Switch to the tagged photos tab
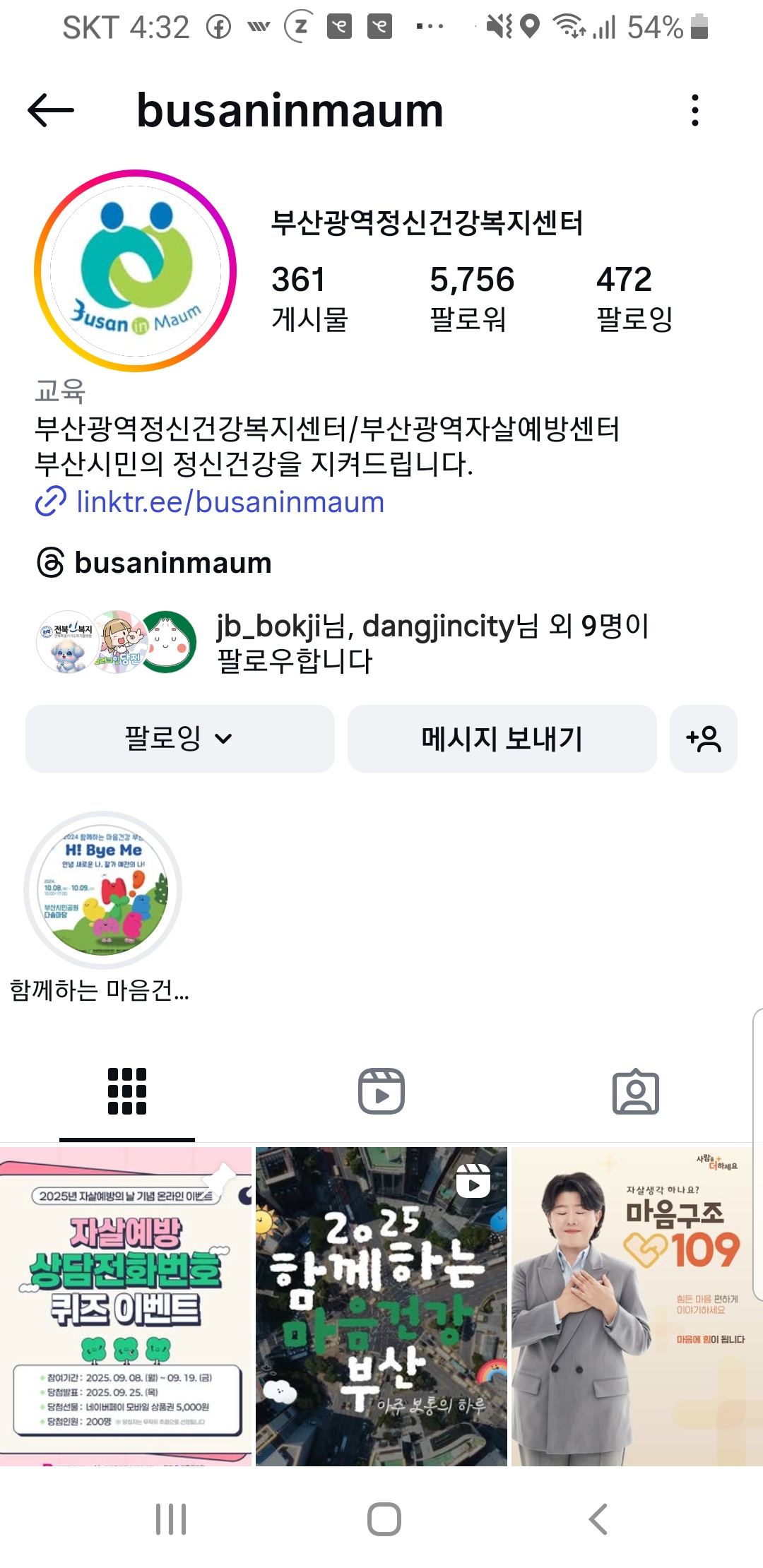 tap(636, 1091)
